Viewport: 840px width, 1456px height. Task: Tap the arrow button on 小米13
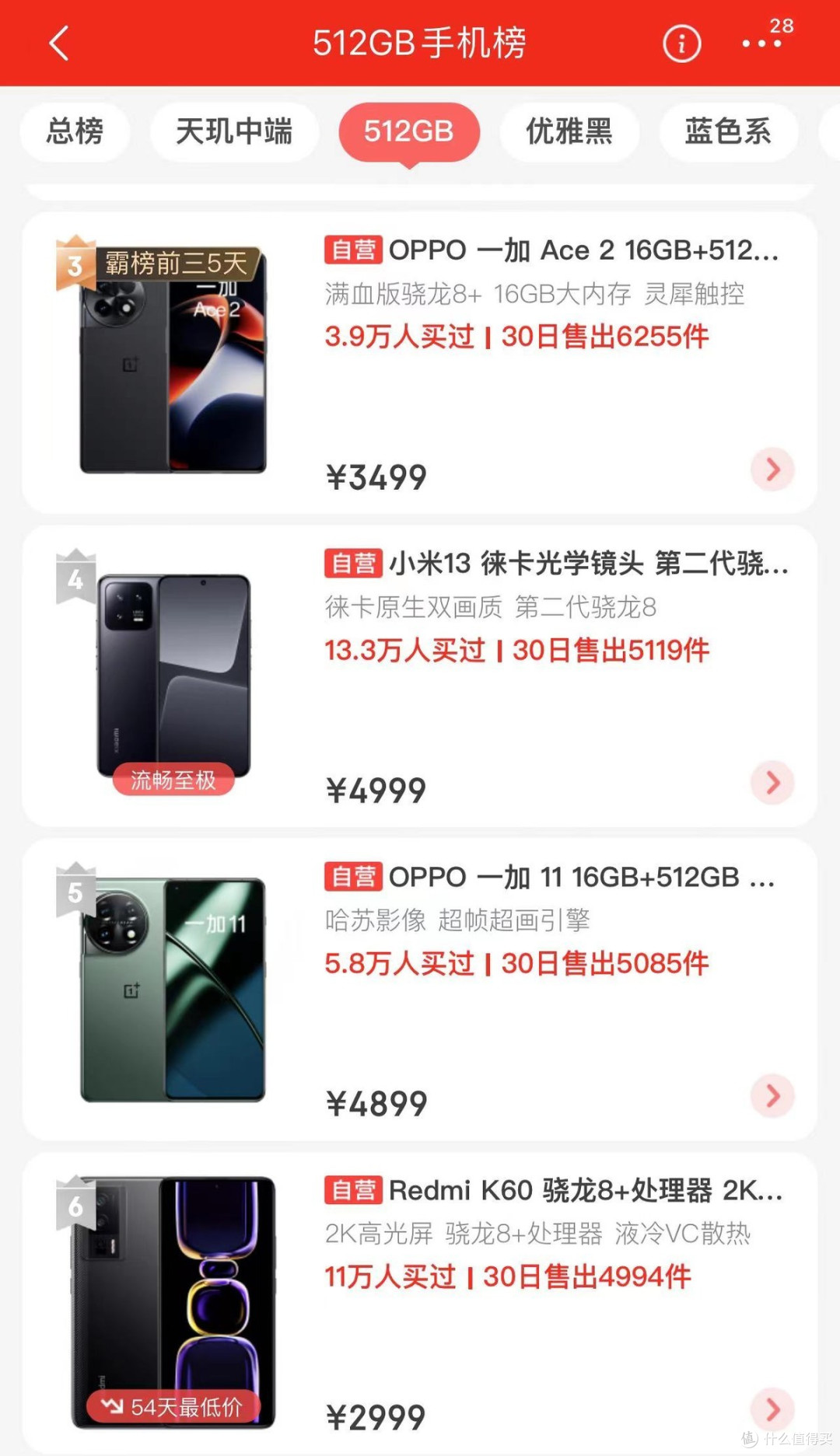(x=772, y=783)
